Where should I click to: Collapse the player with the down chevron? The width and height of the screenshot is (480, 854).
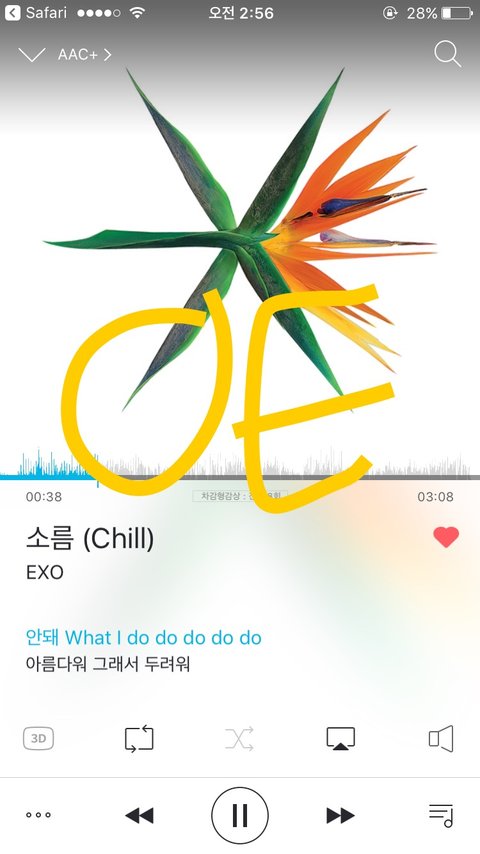(x=32, y=54)
